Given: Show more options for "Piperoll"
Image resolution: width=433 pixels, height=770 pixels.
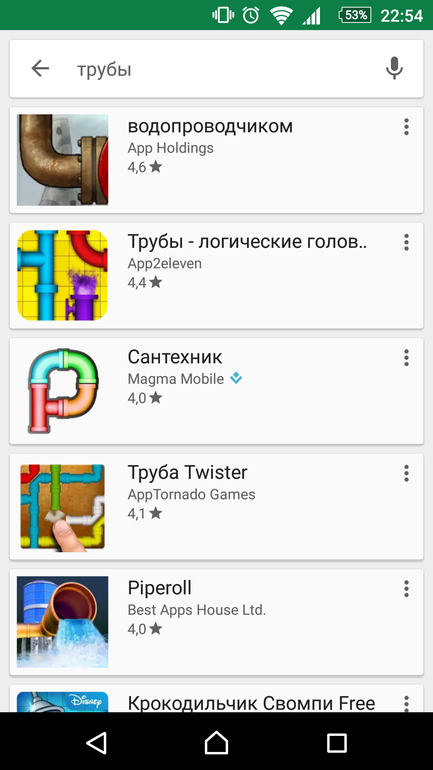Looking at the screenshot, I should 406,589.
